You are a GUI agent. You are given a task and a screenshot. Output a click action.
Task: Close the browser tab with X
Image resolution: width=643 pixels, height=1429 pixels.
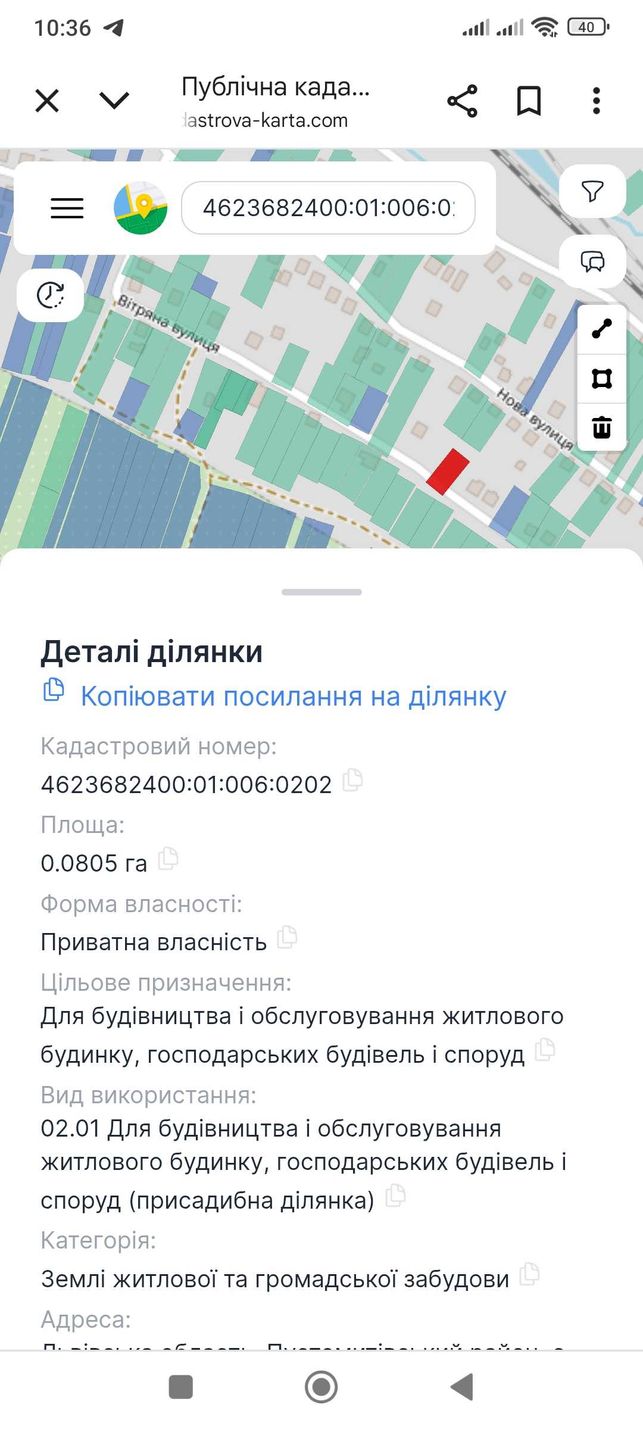[47, 101]
